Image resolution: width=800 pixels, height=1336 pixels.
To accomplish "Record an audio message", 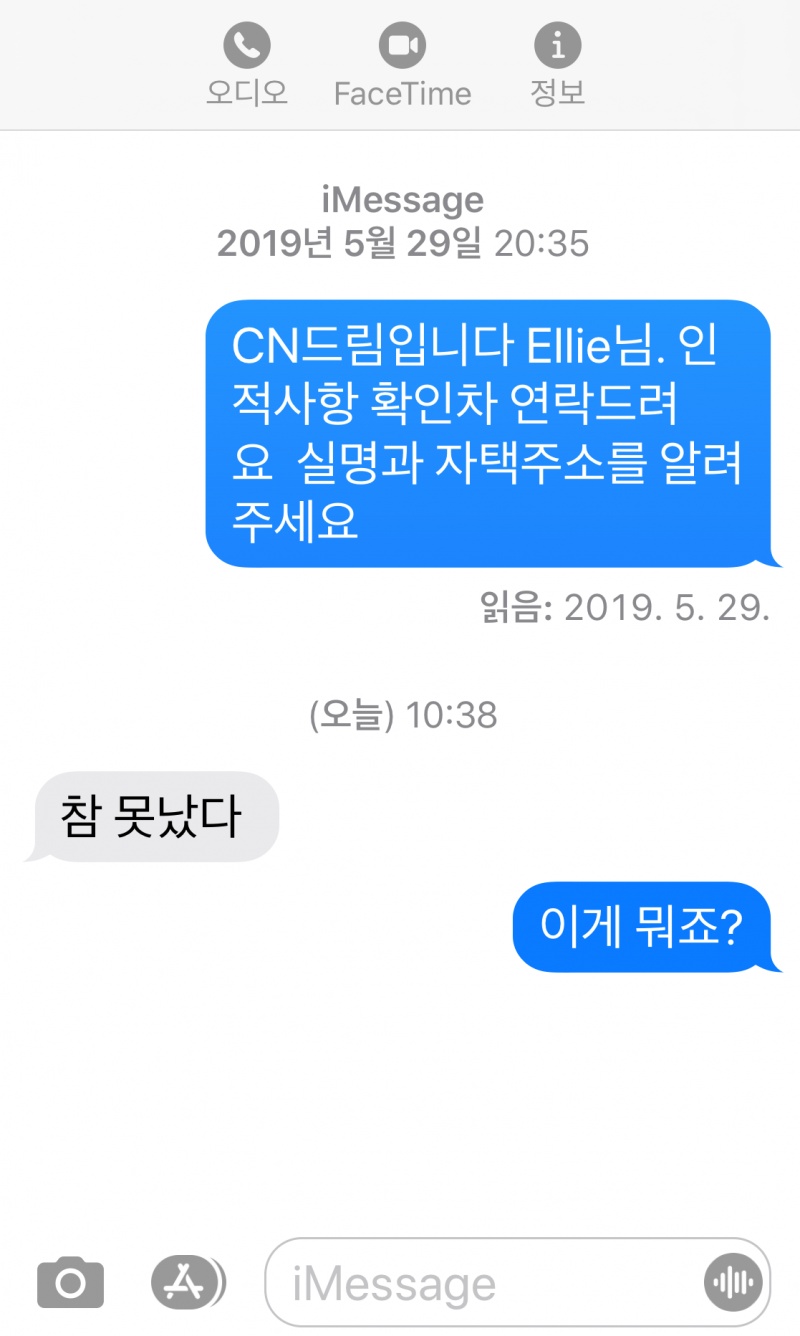I will tap(733, 1283).
